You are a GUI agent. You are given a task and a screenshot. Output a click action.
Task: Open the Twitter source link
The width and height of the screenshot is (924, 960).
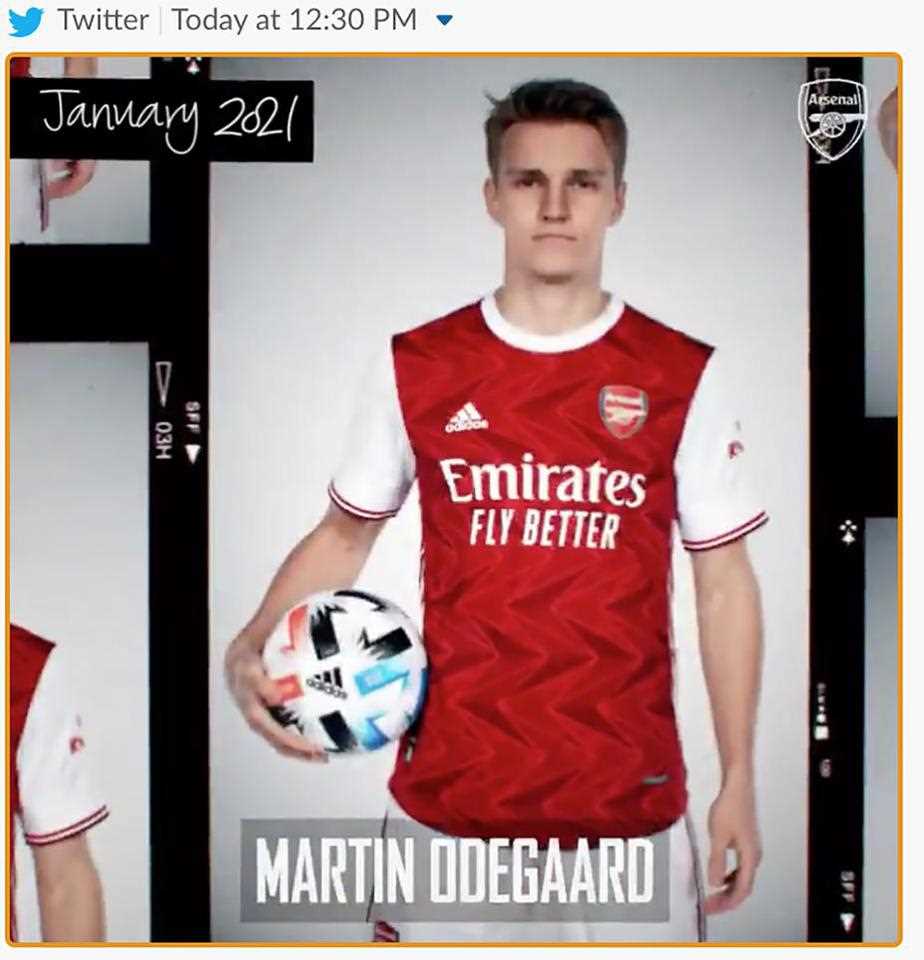[x=102, y=20]
